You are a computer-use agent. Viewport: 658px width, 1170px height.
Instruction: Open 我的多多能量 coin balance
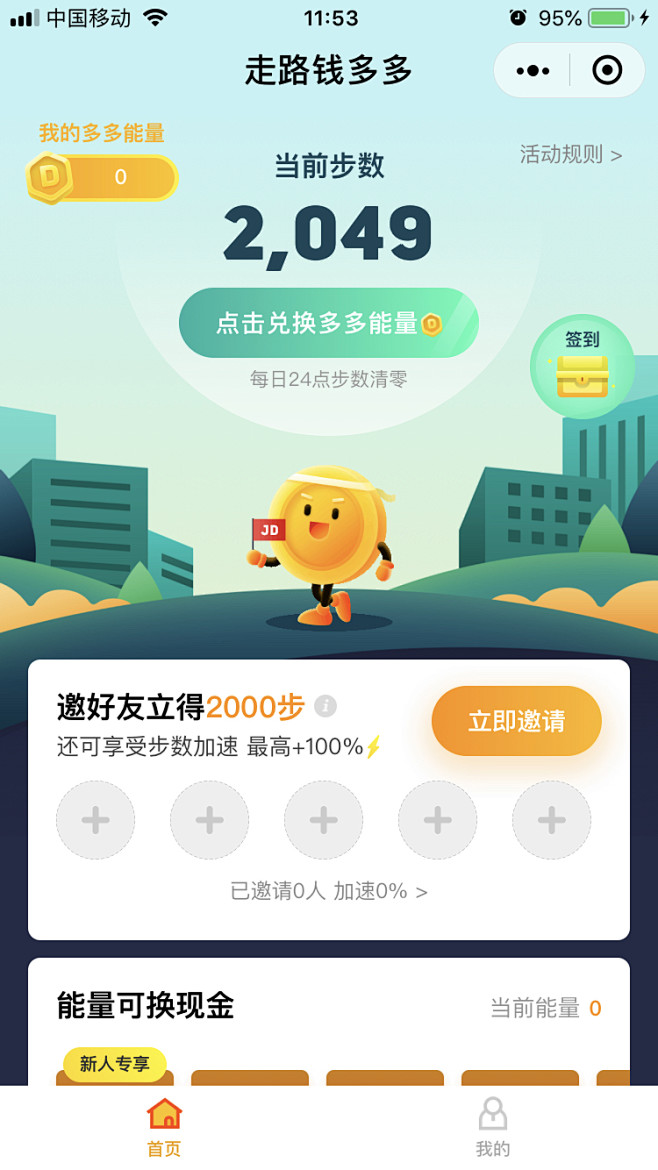pos(103,177)
